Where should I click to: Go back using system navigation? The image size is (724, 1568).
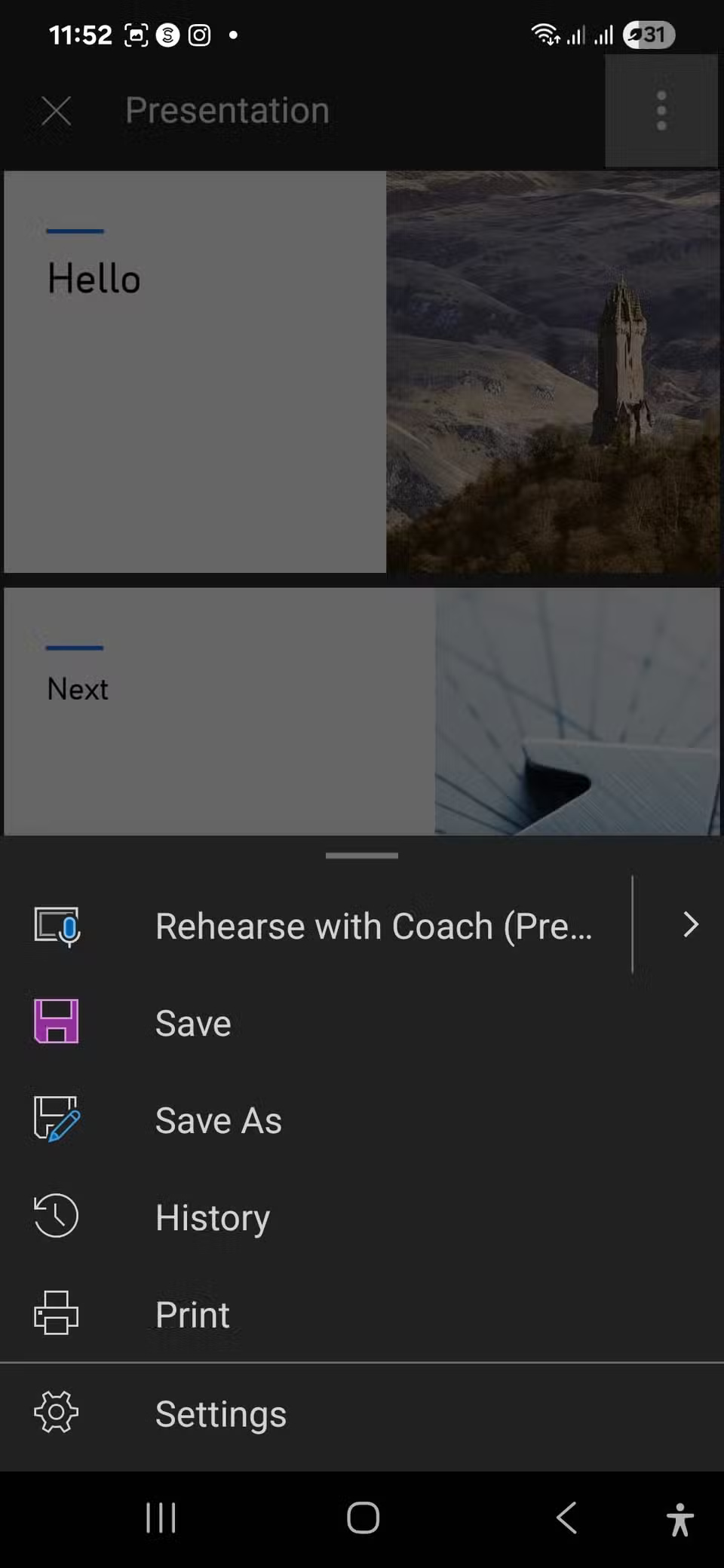566,1517
